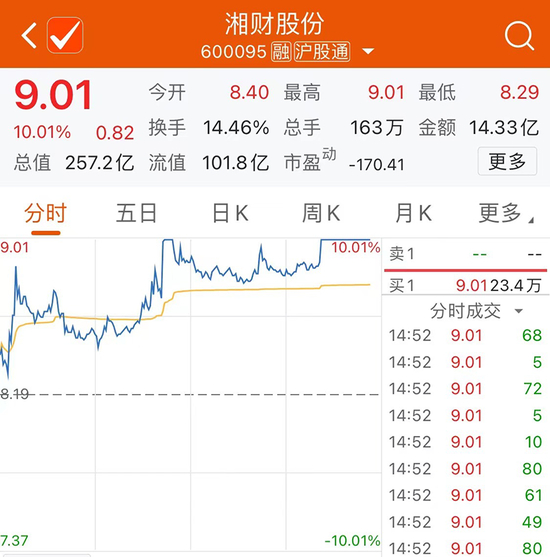The image size is (550, 557).
Task: Open the 更多 chart period options
Action: click(x=505, y=213)
